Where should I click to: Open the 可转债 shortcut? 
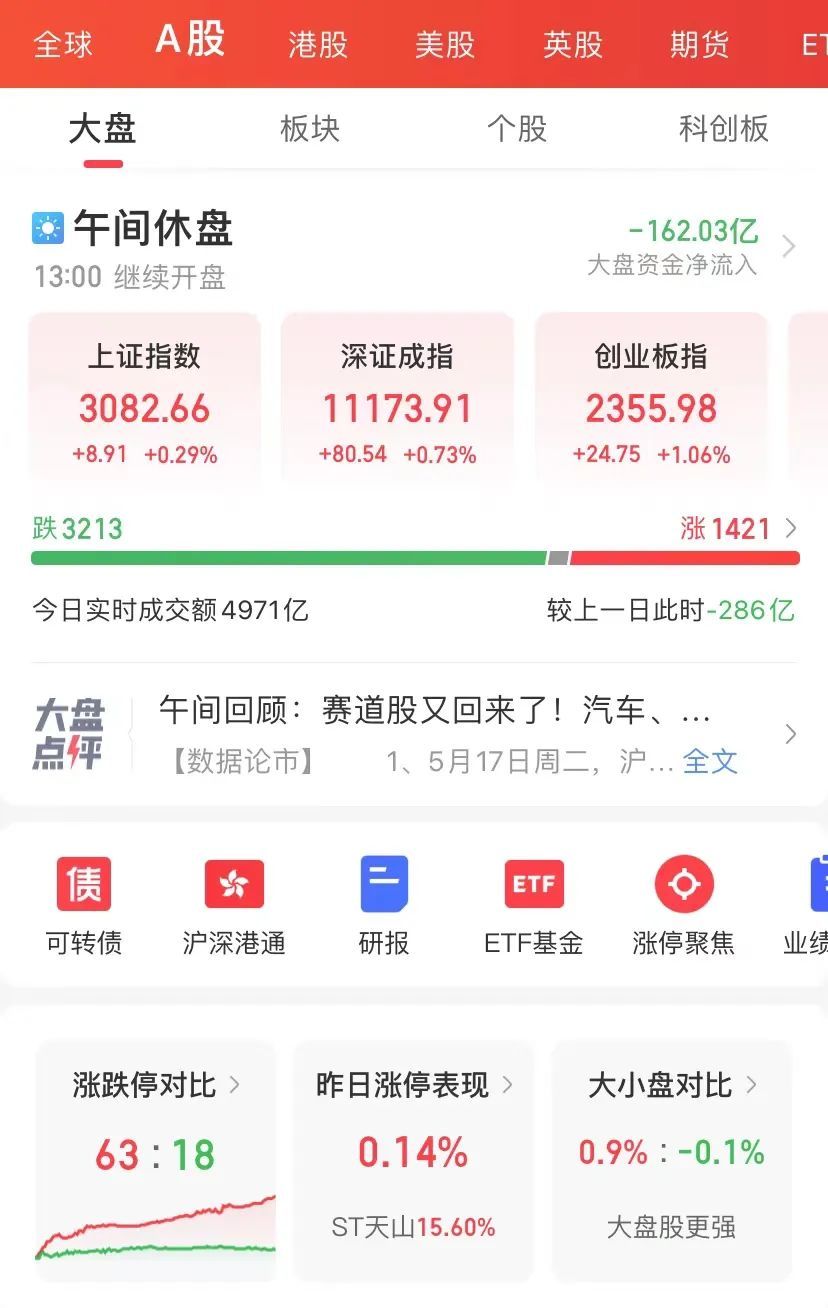click(x=84, y=906)
